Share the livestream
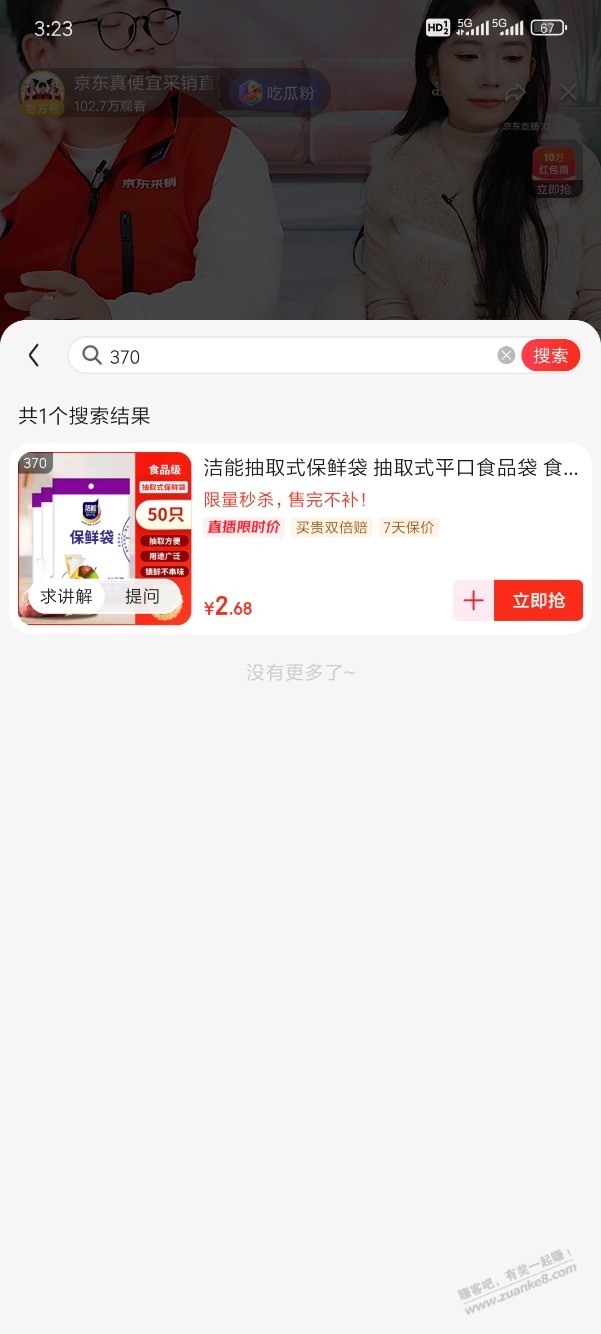Image resolution: width=601 pixels, height=1334 pixels. pos(515,93)
